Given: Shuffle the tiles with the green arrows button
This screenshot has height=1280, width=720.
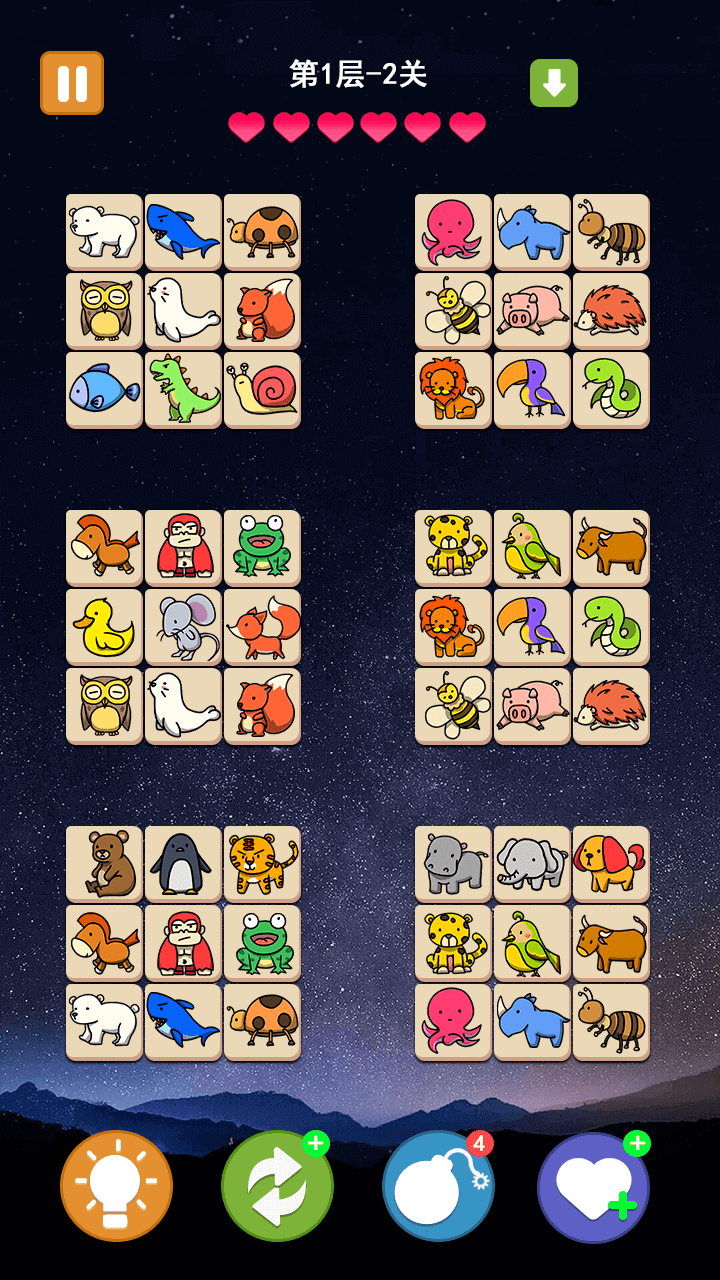Looking at the screenshot, I should point(277,1186).
